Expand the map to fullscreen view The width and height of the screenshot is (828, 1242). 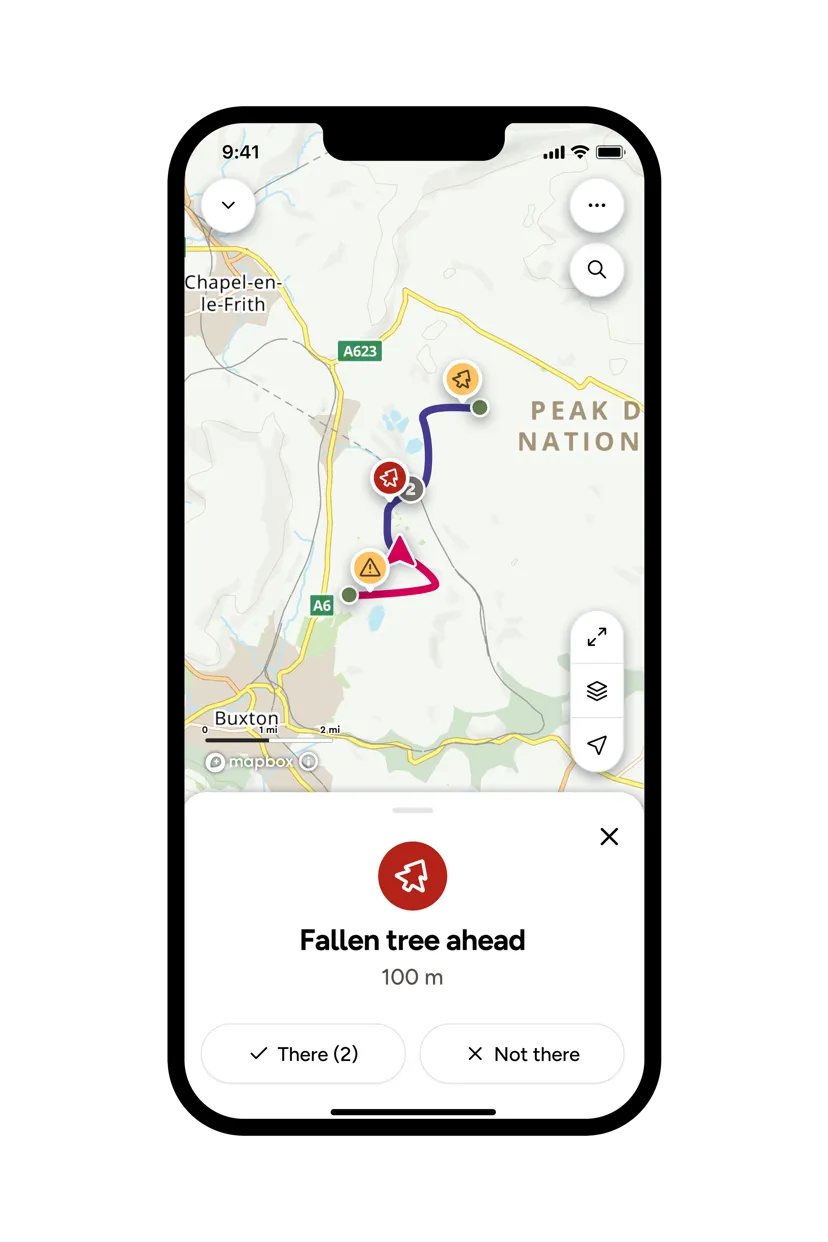[x=597, y=637]
